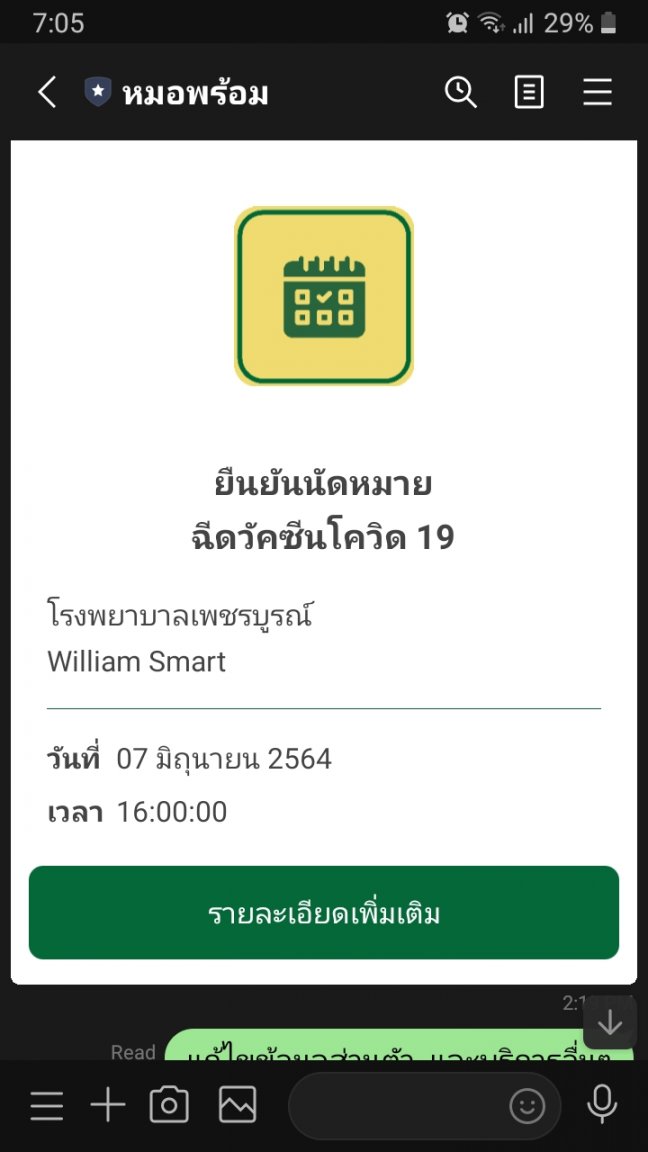
Task: Open the emoji sticker picker
Action: click(527, 1106)
